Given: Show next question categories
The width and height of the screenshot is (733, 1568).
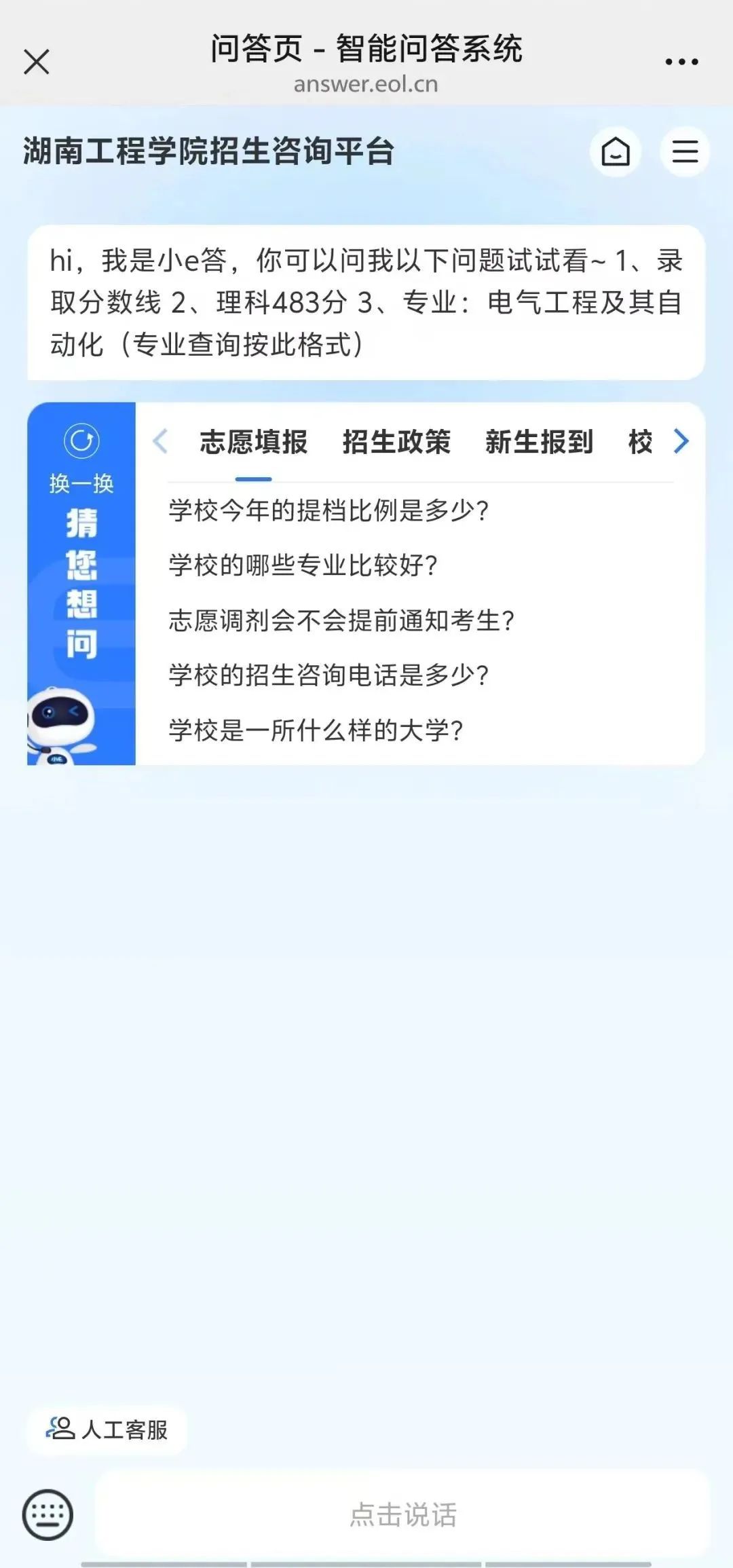Looking at the screenshot, I should click(x=681, y=441).
